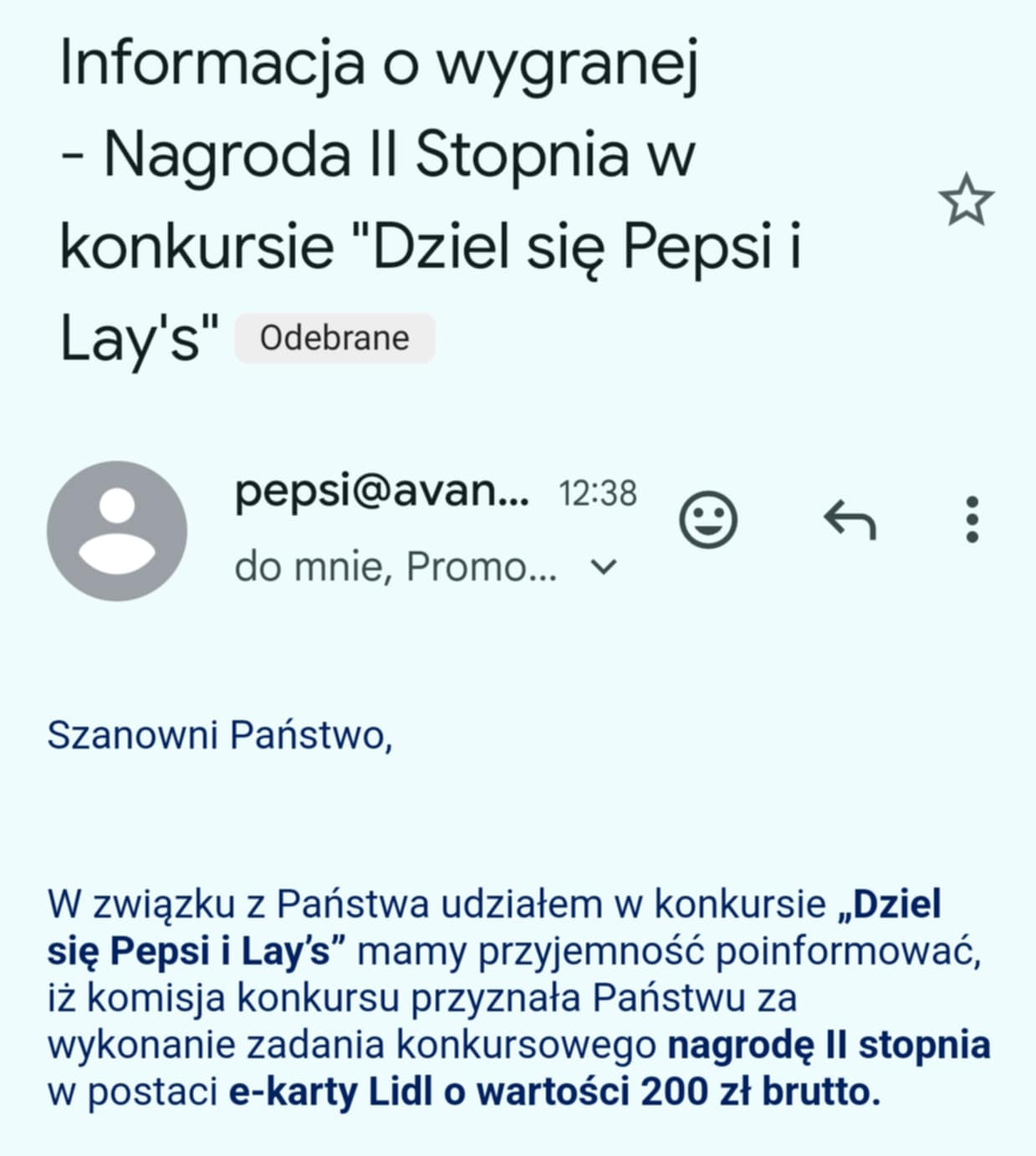Add an emoji reaction to the email
The height and width of the screenshot is (1156, 1036).
click(x=708, y=519)
